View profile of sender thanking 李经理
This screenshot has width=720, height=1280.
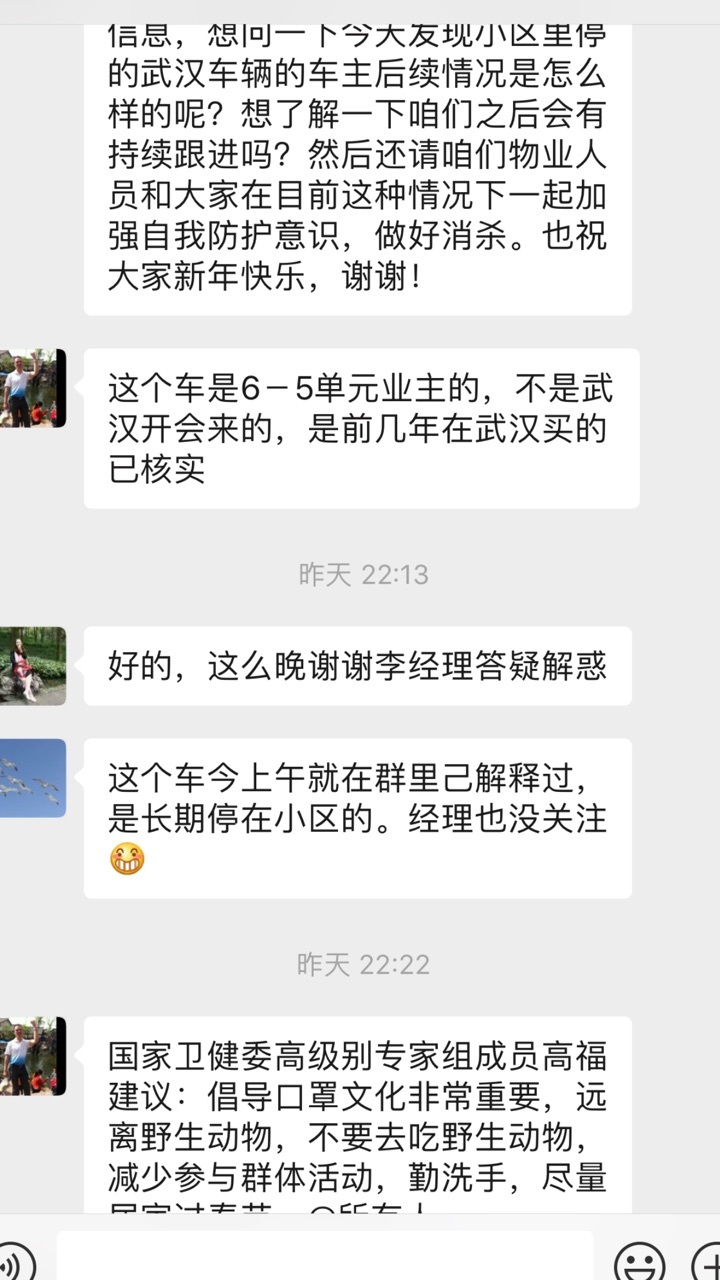[32, 666]
